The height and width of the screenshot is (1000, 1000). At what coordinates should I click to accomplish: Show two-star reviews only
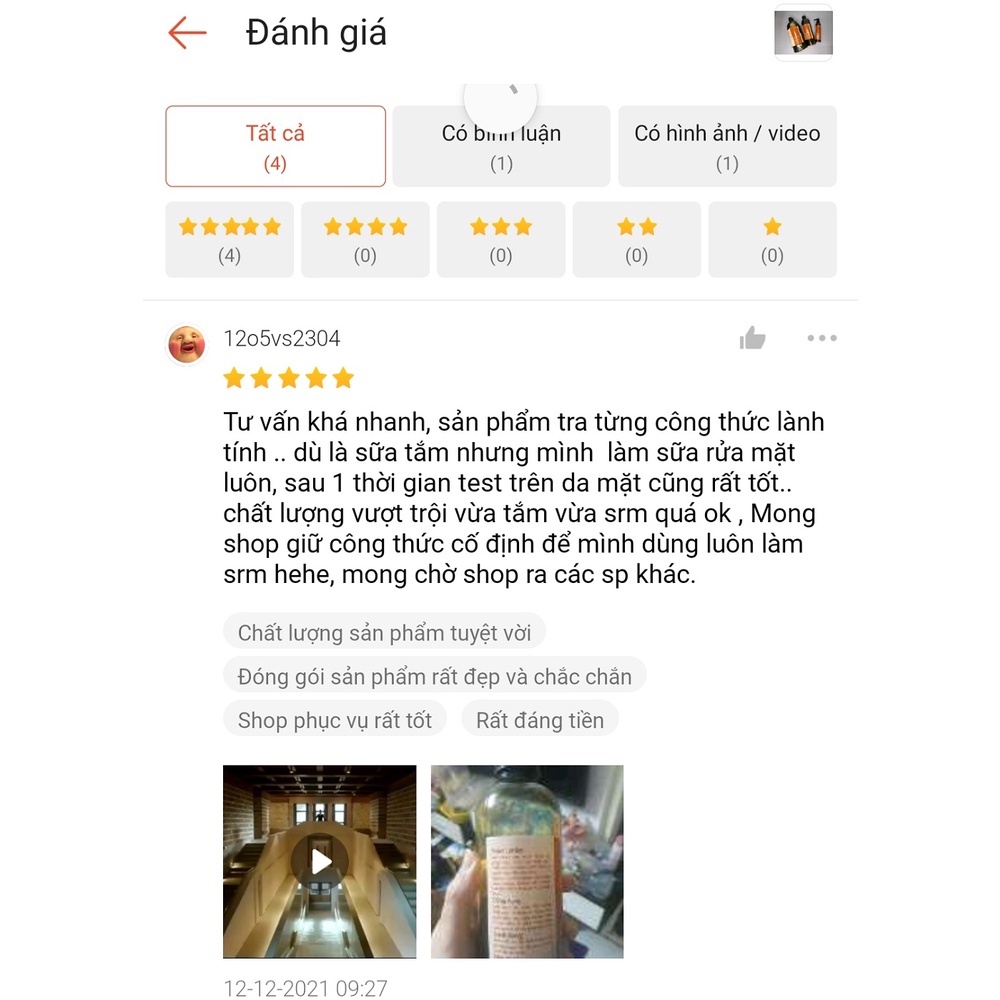pyautogui.click(x=636, y=240)
